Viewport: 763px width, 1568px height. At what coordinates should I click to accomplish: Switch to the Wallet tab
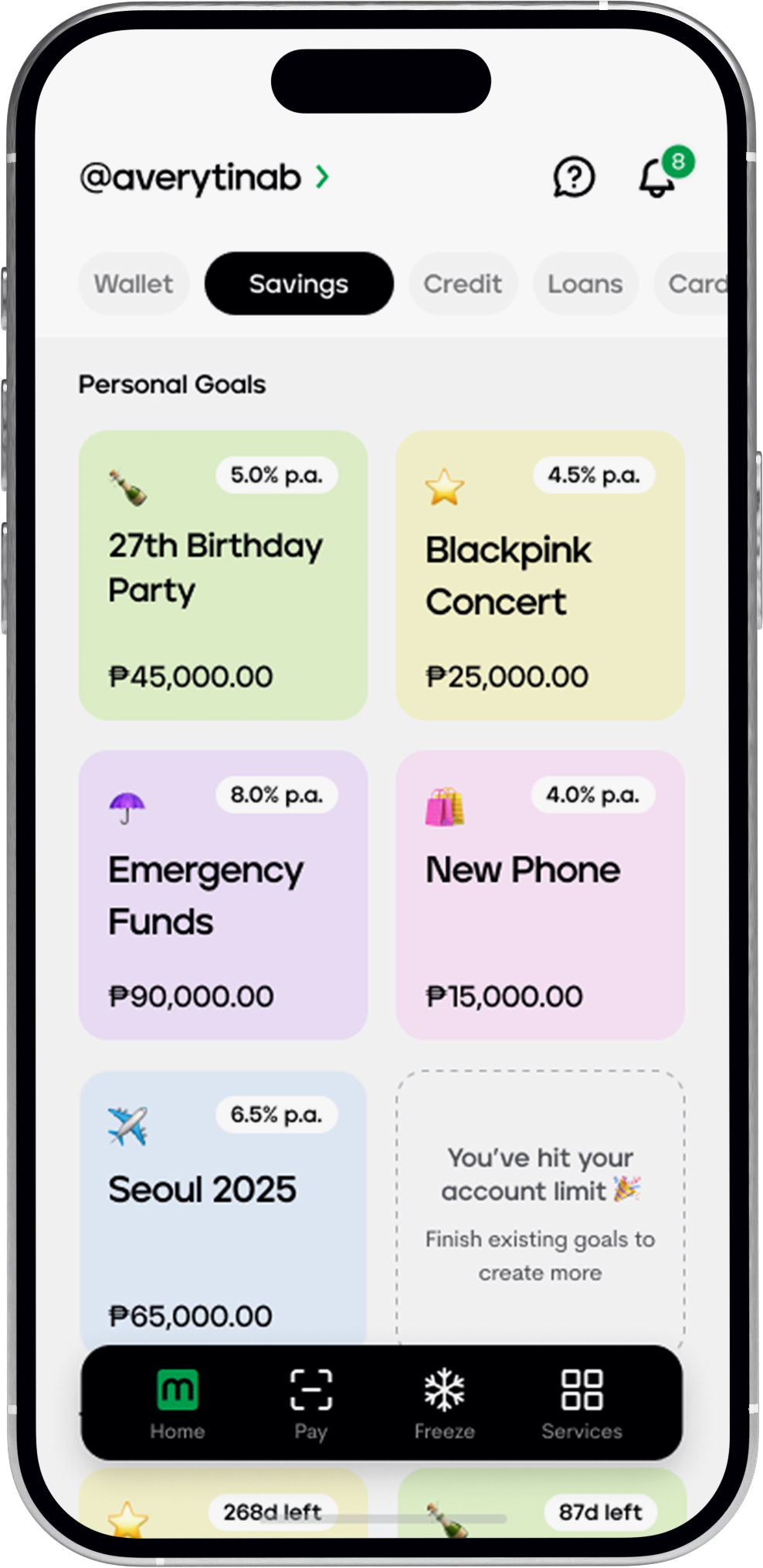[134, 284]
